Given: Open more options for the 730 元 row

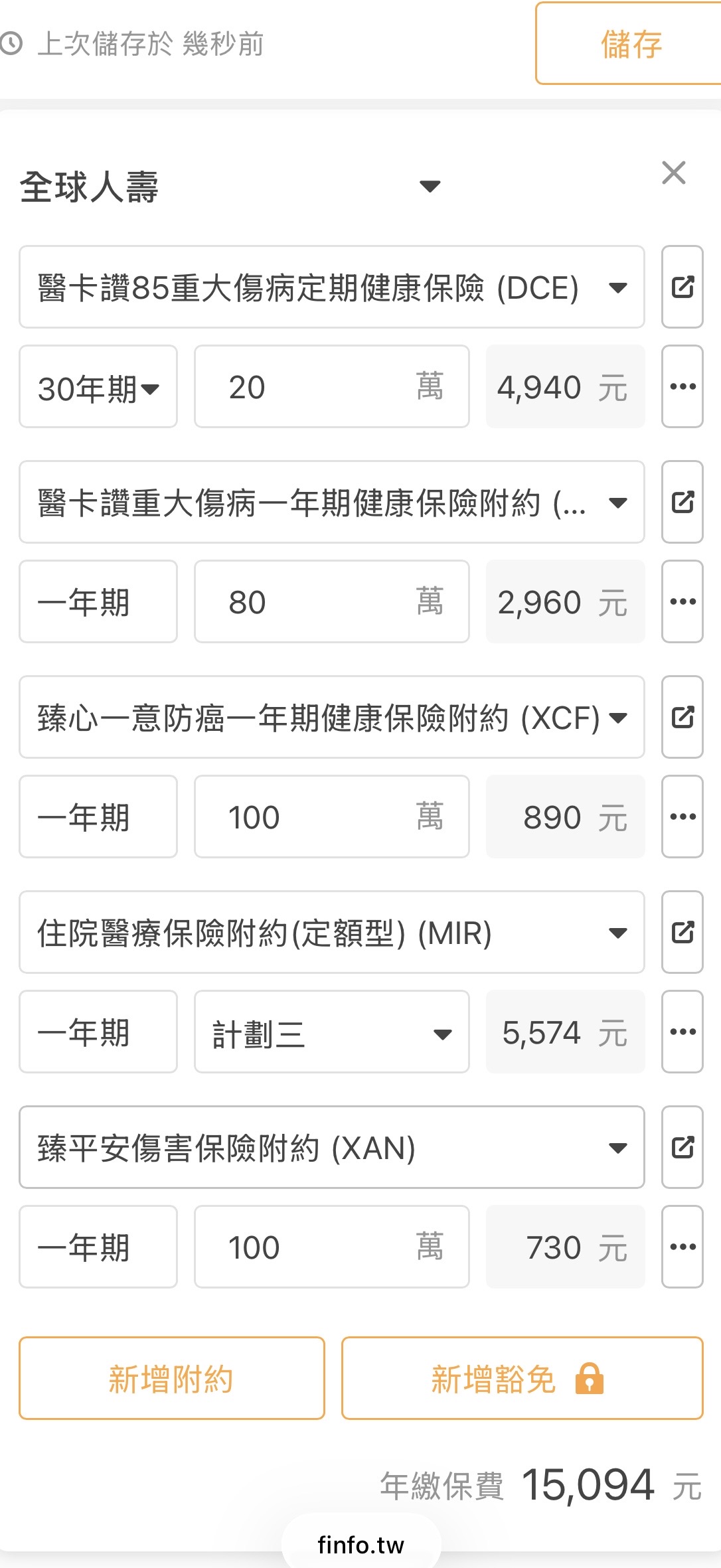Looking at the screenshot, I should (x=682, y=1247).
